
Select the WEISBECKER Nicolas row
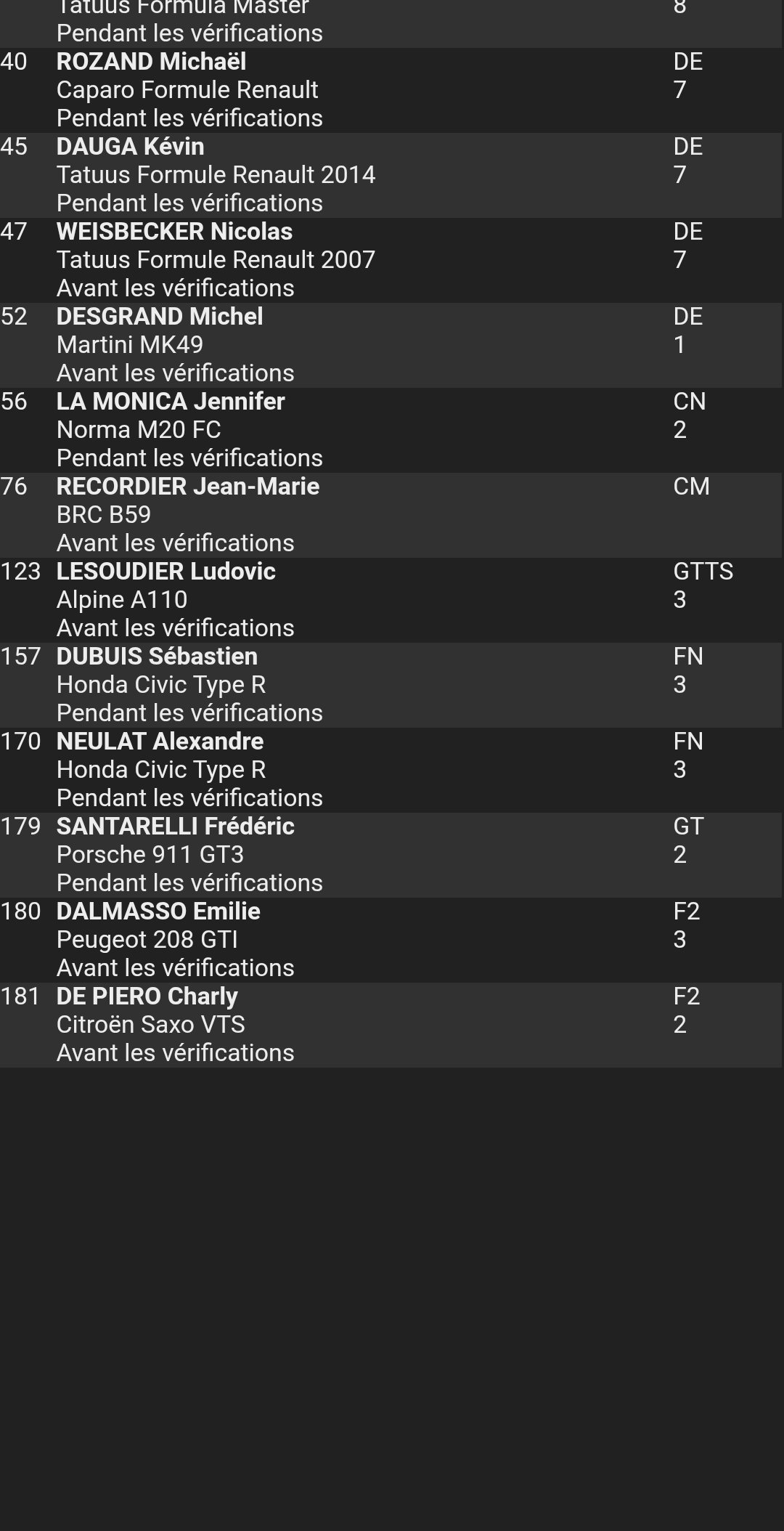[391, 260]
